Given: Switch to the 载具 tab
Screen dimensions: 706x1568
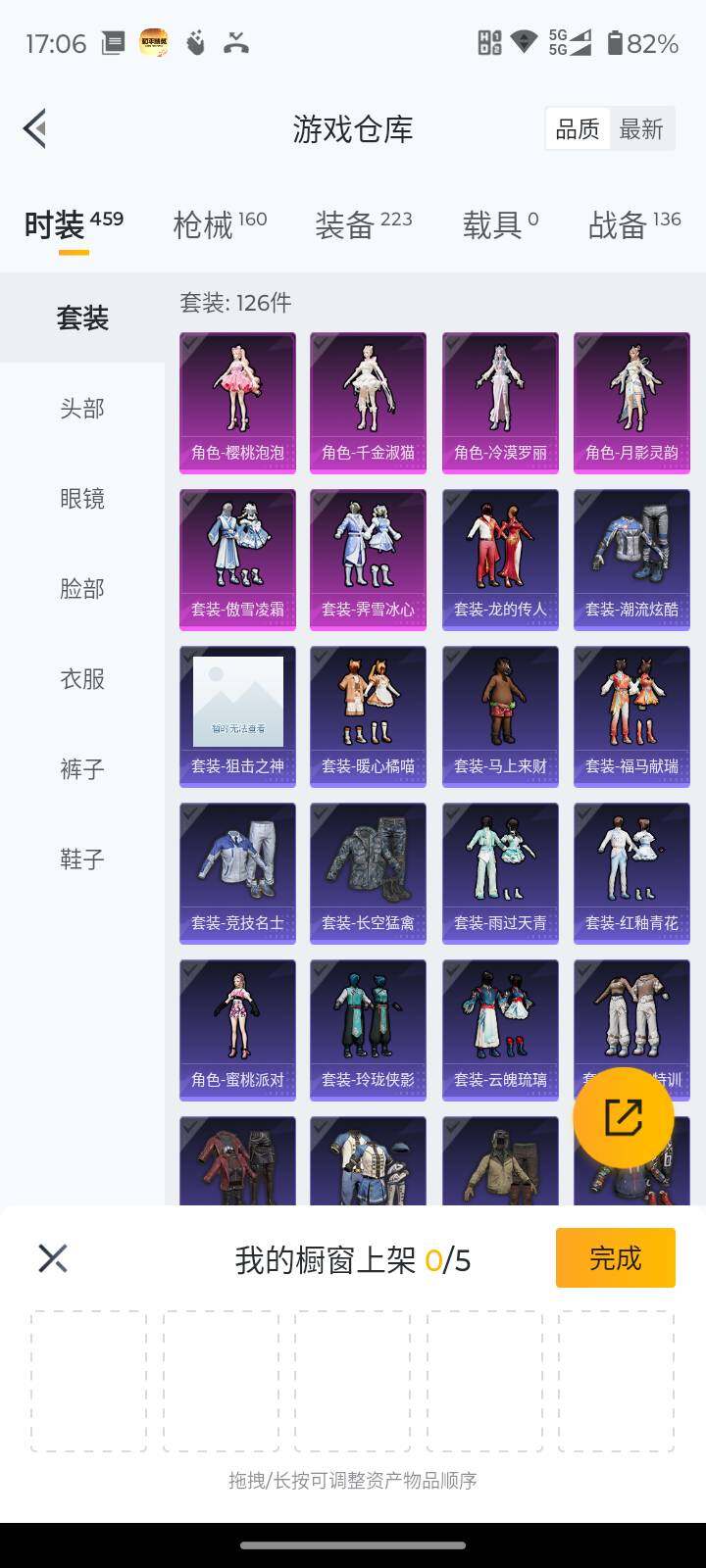Looking at the screenshot, I should 501,224.
